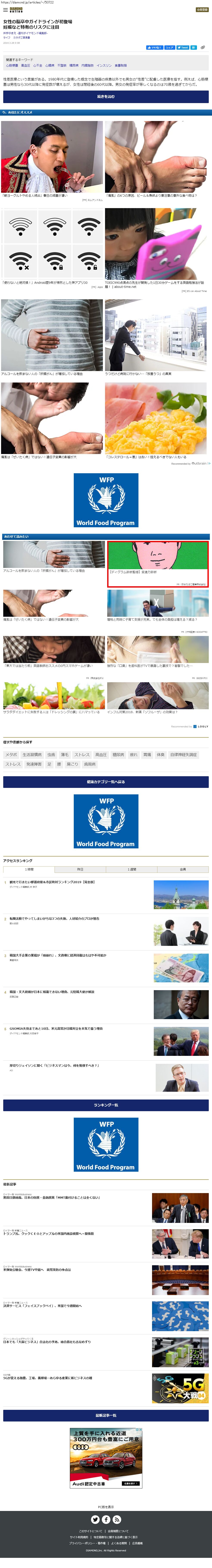This screenshot has height=1568, width=212.
Task: View the full ランキング一覧
Action: [x=106, y=1105]
